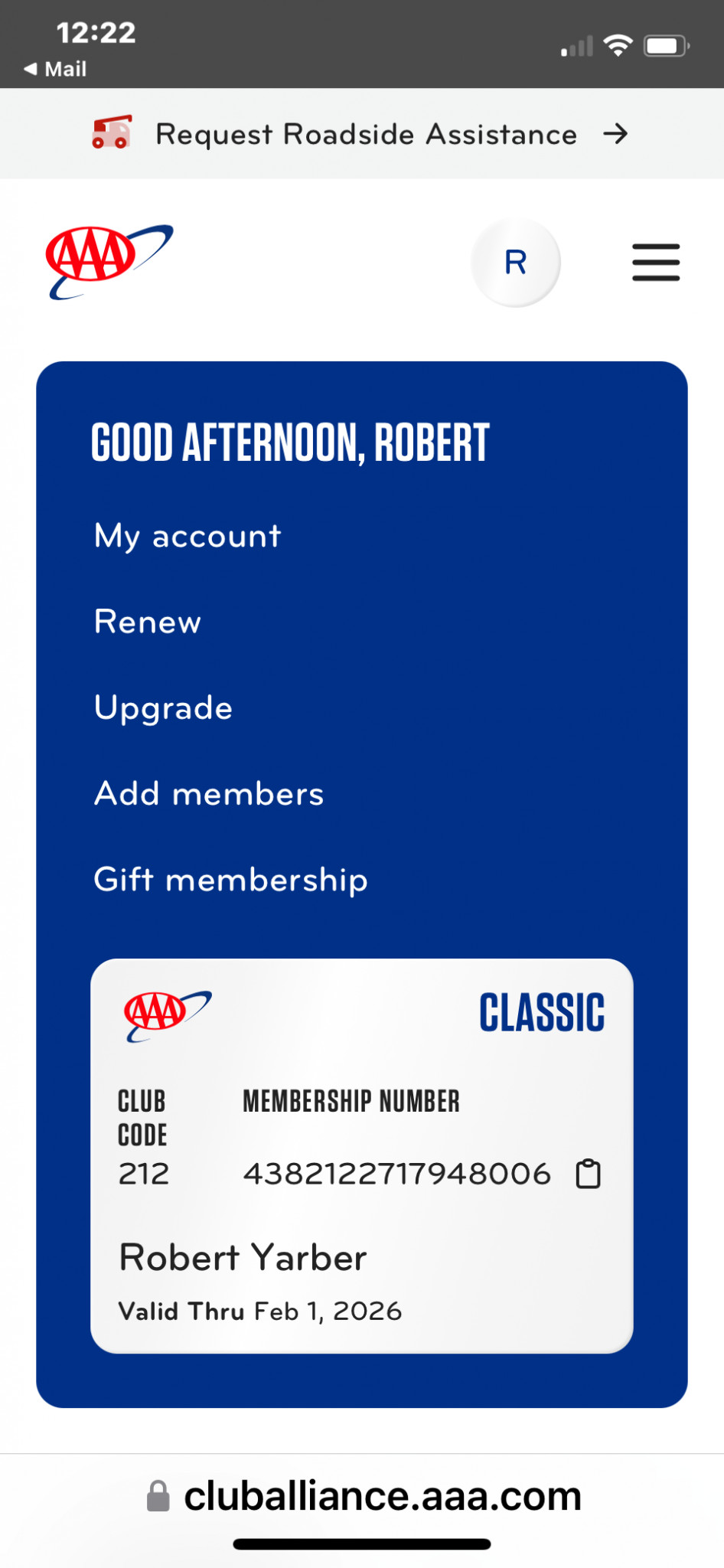The image size is (724, 1568).
Task: Tap the cluballiance.aaa.com address bar
Action: click(x=364, y=1495)
